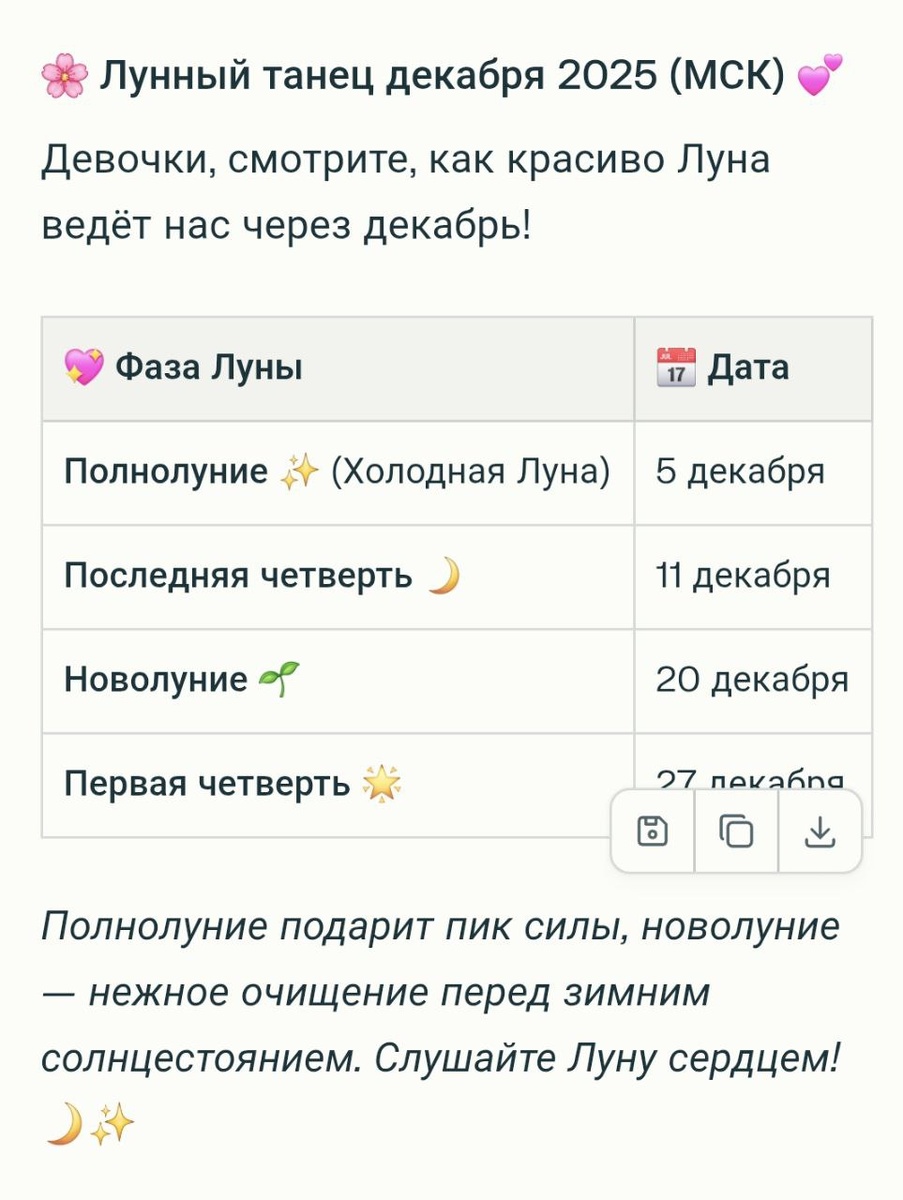Viewport: 903px width, 1200px height.
Task: Click the copy icon on the table toolbar
Action: 735,831
